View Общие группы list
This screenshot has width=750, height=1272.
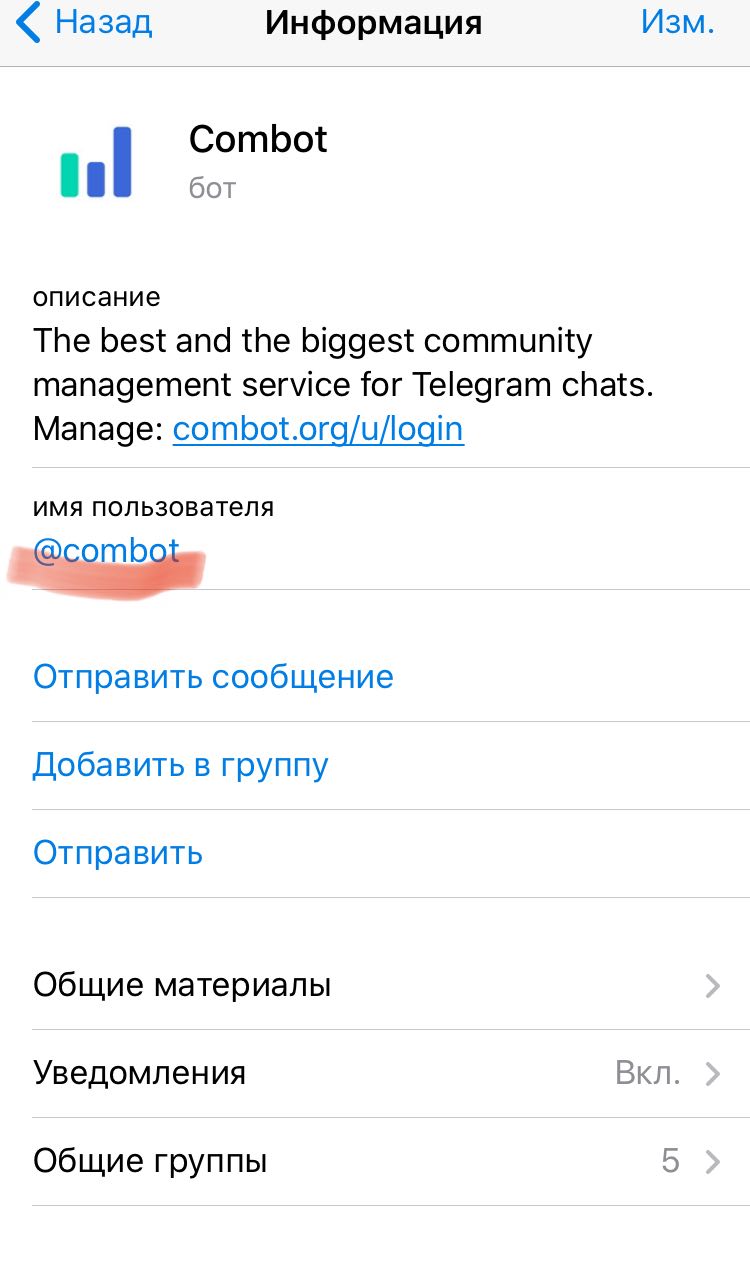coord(375,1162)
